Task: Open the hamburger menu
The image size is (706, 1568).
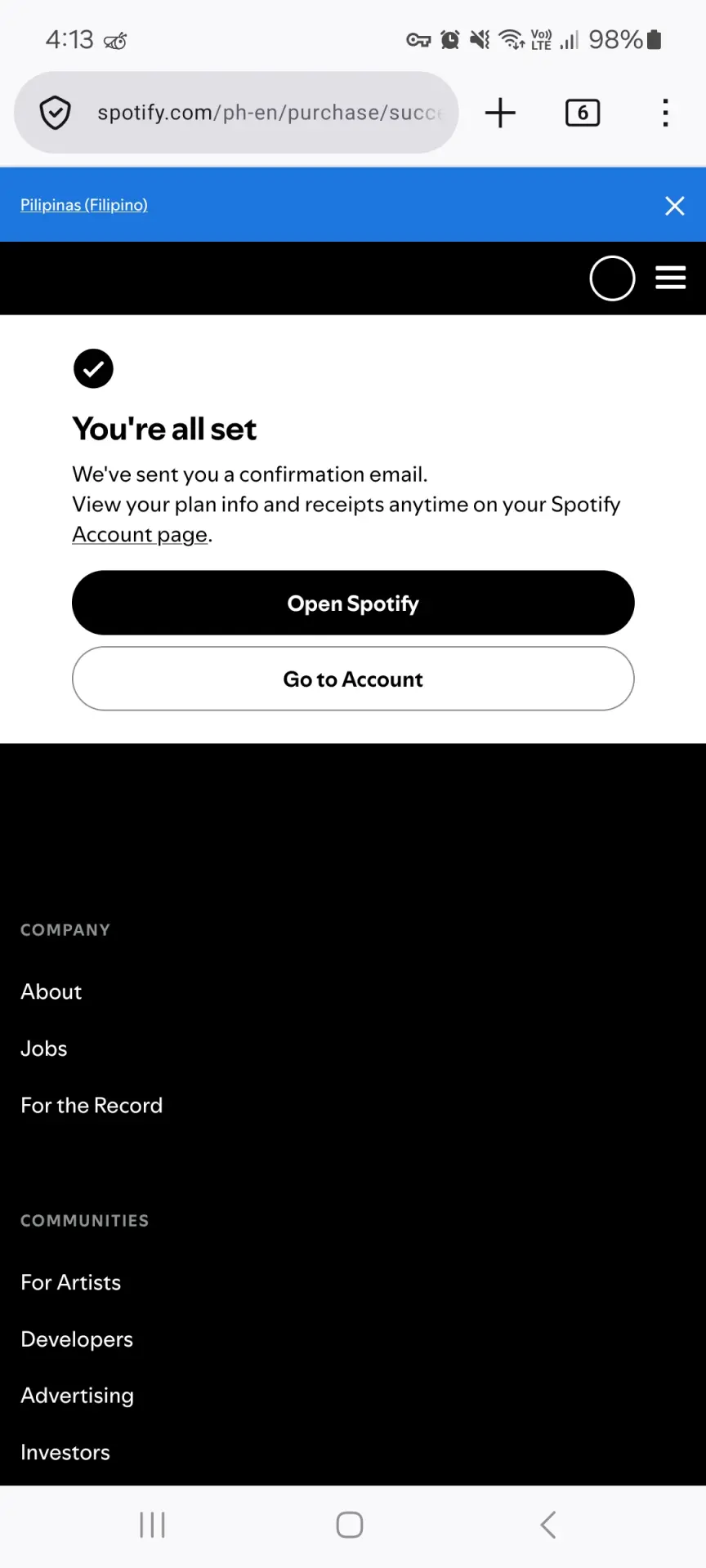Action: (x=671, y=278)
